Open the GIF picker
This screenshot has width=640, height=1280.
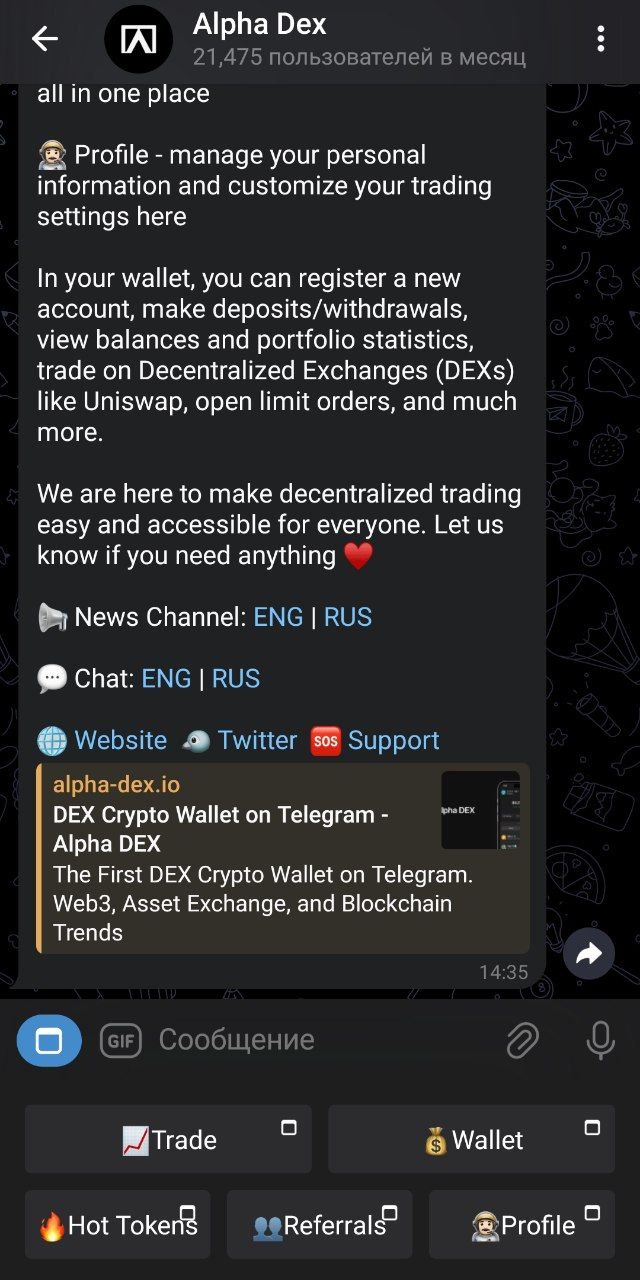(120, 1041)
